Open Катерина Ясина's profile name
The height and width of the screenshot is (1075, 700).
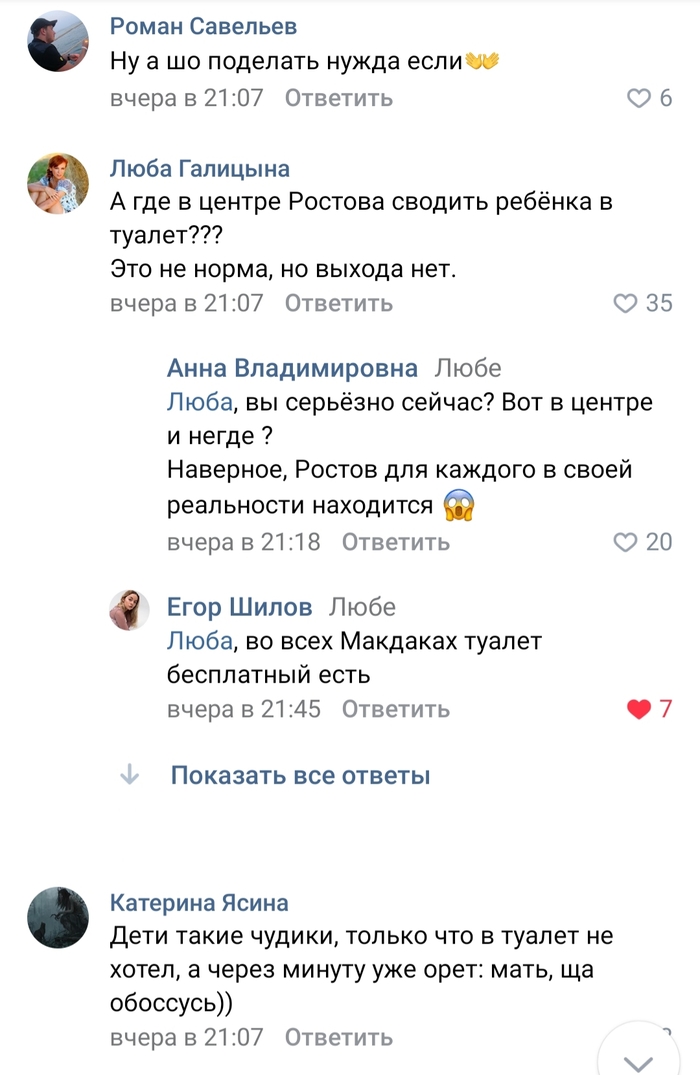click(199, 903)
